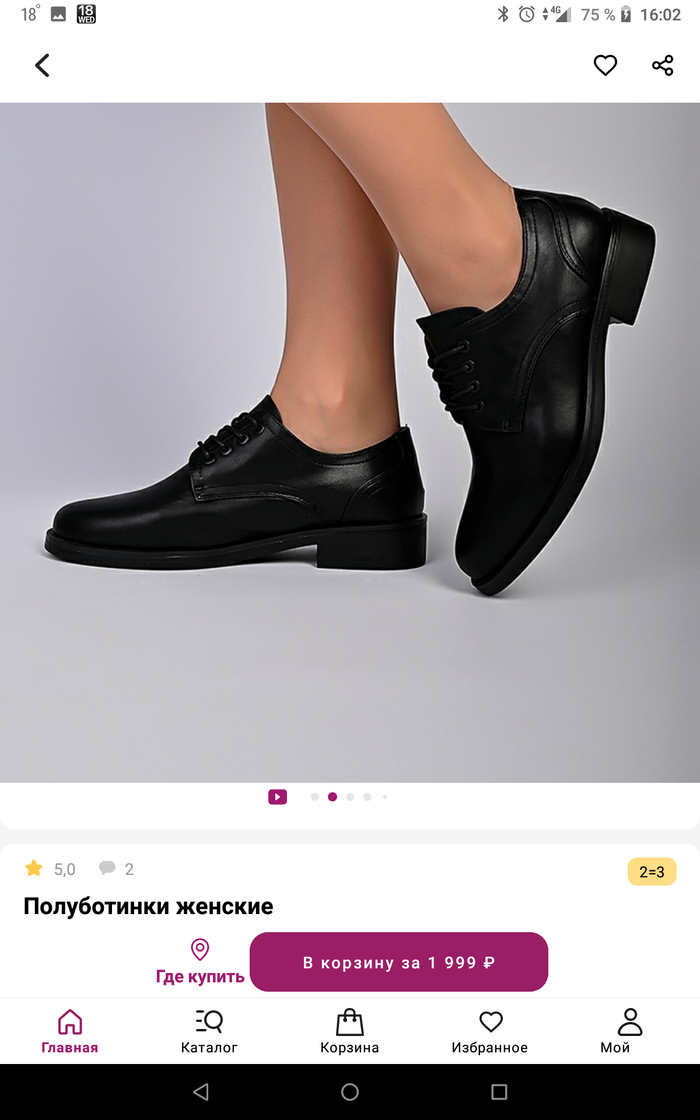This screenshot has width=700, height=1120.
Task: Switch to the Избранное tab
Action: [x=489, y=1031]
